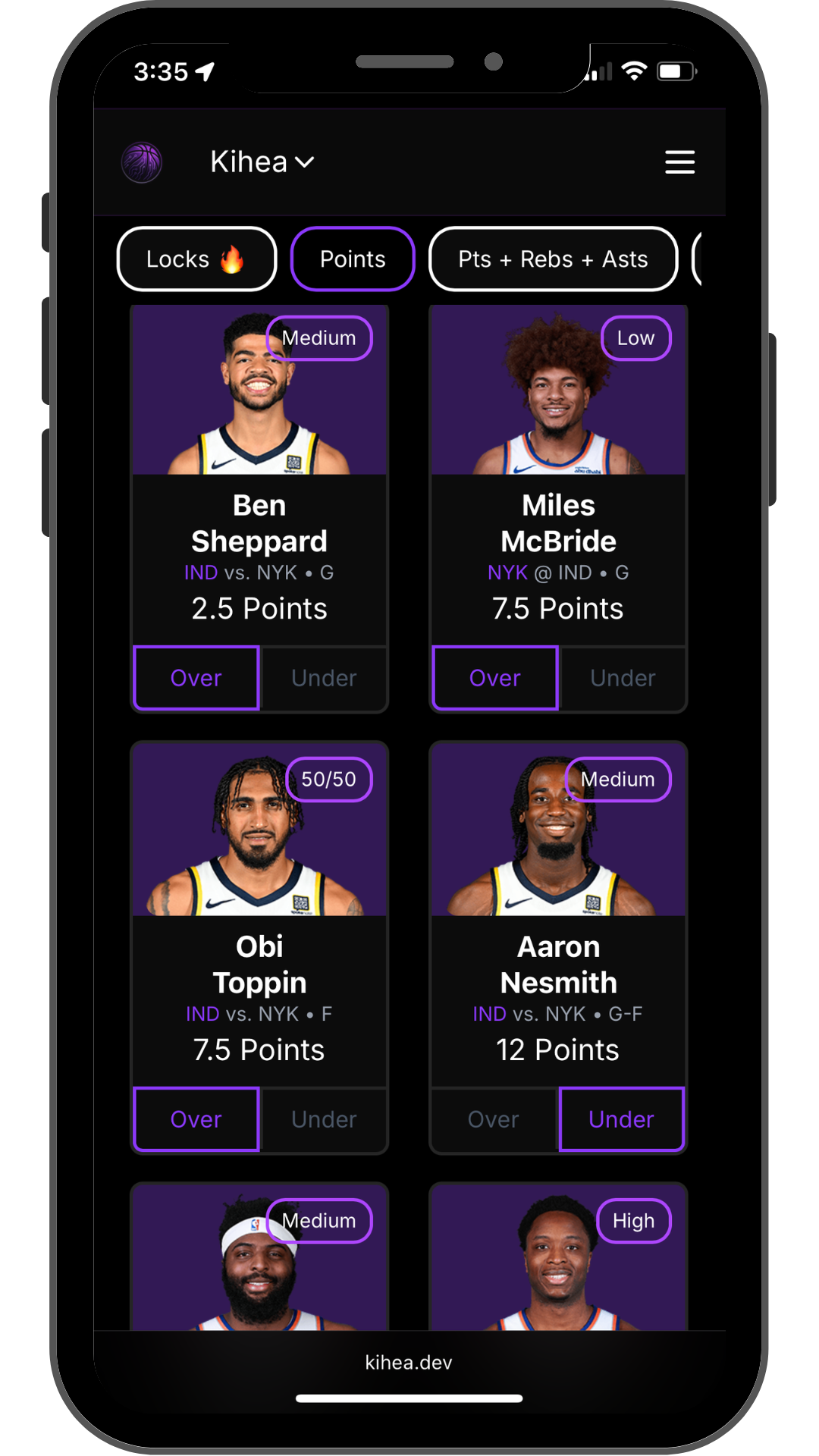Click the fire emoji in the Locks filter
Screen dimensions: 819x1456
(x=234, y=259)
